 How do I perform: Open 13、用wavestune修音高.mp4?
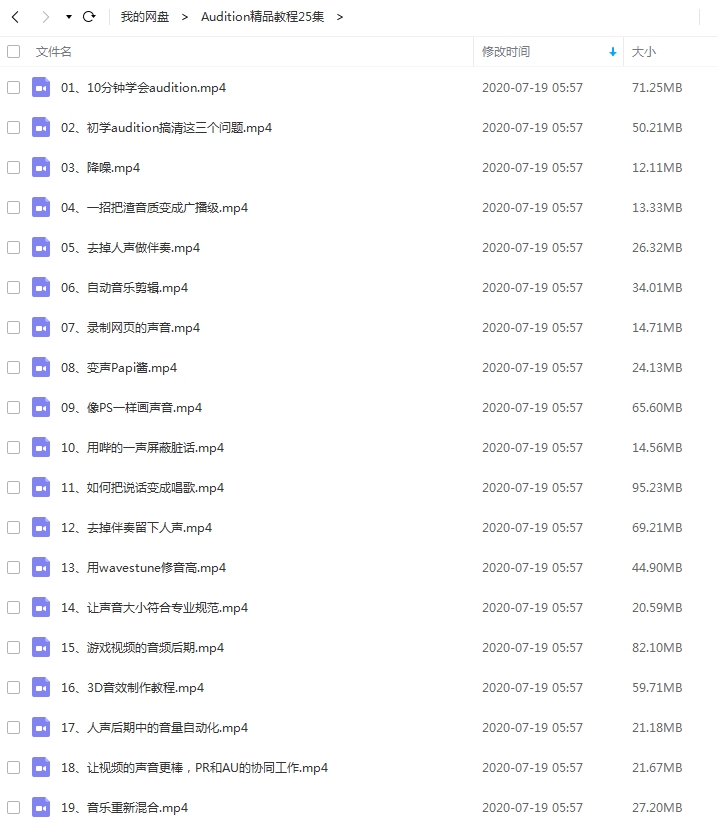coord(143,568)
